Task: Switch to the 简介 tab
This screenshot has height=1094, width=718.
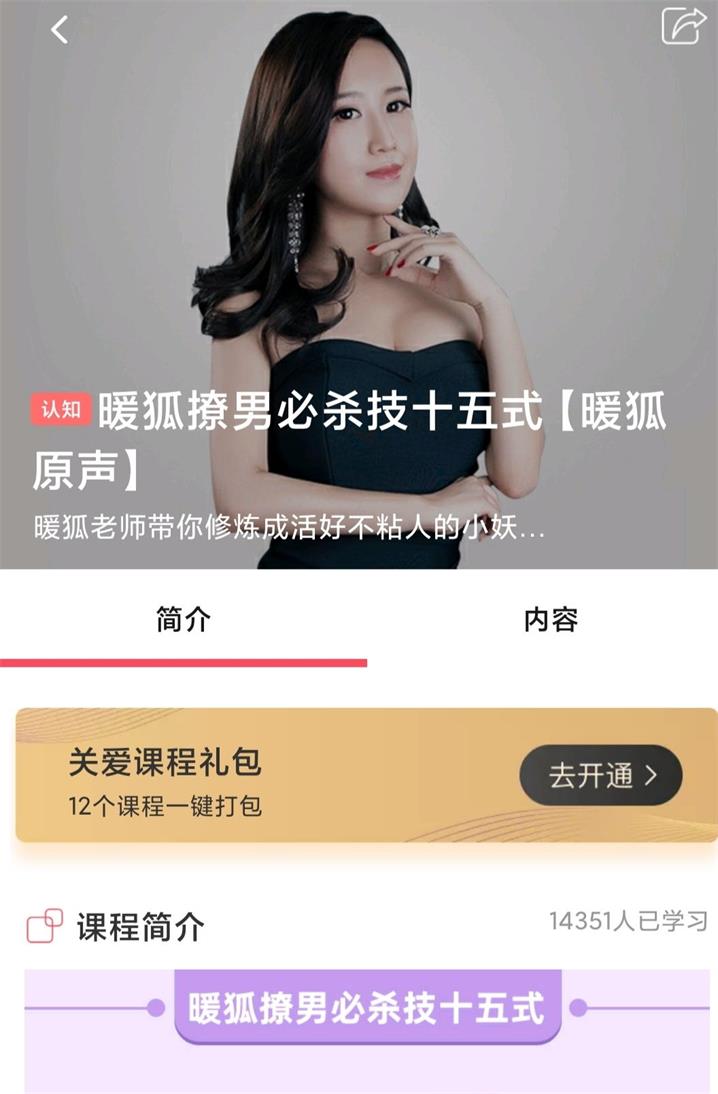Action: (x=183, y=620)
